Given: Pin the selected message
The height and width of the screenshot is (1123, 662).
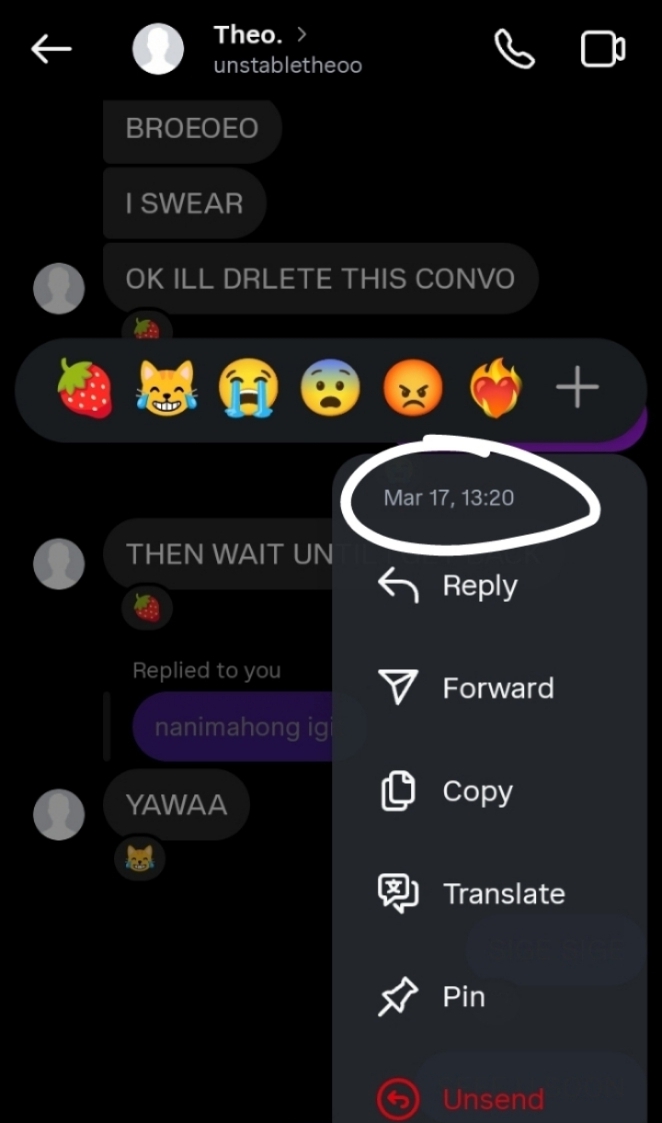Looking at the screenshot, I should pyautogui.click(x=463, y=997).
